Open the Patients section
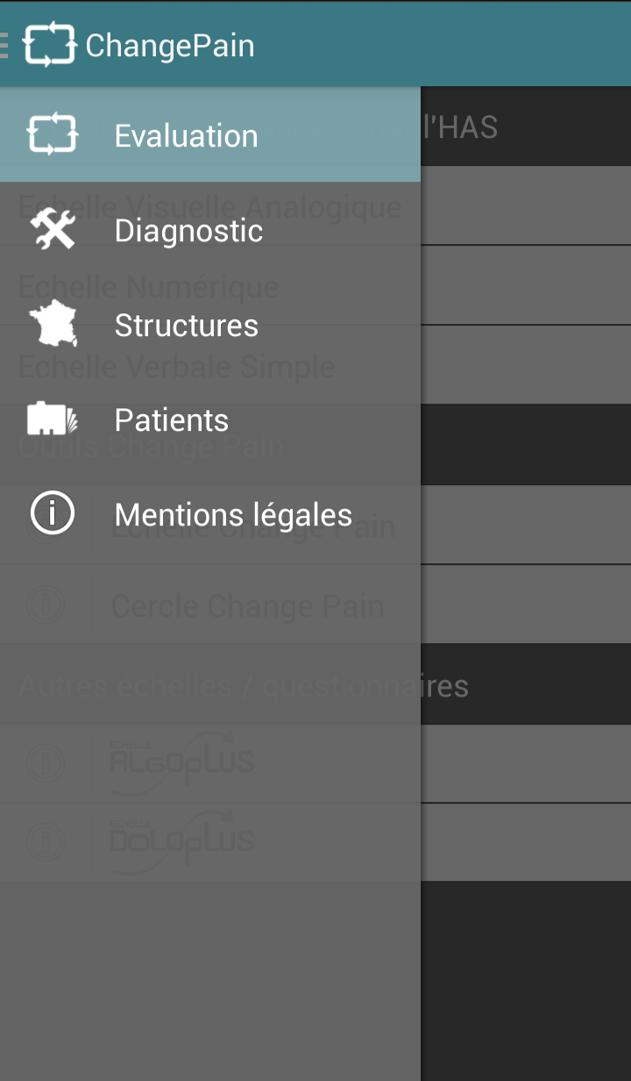 pos(171,421)
